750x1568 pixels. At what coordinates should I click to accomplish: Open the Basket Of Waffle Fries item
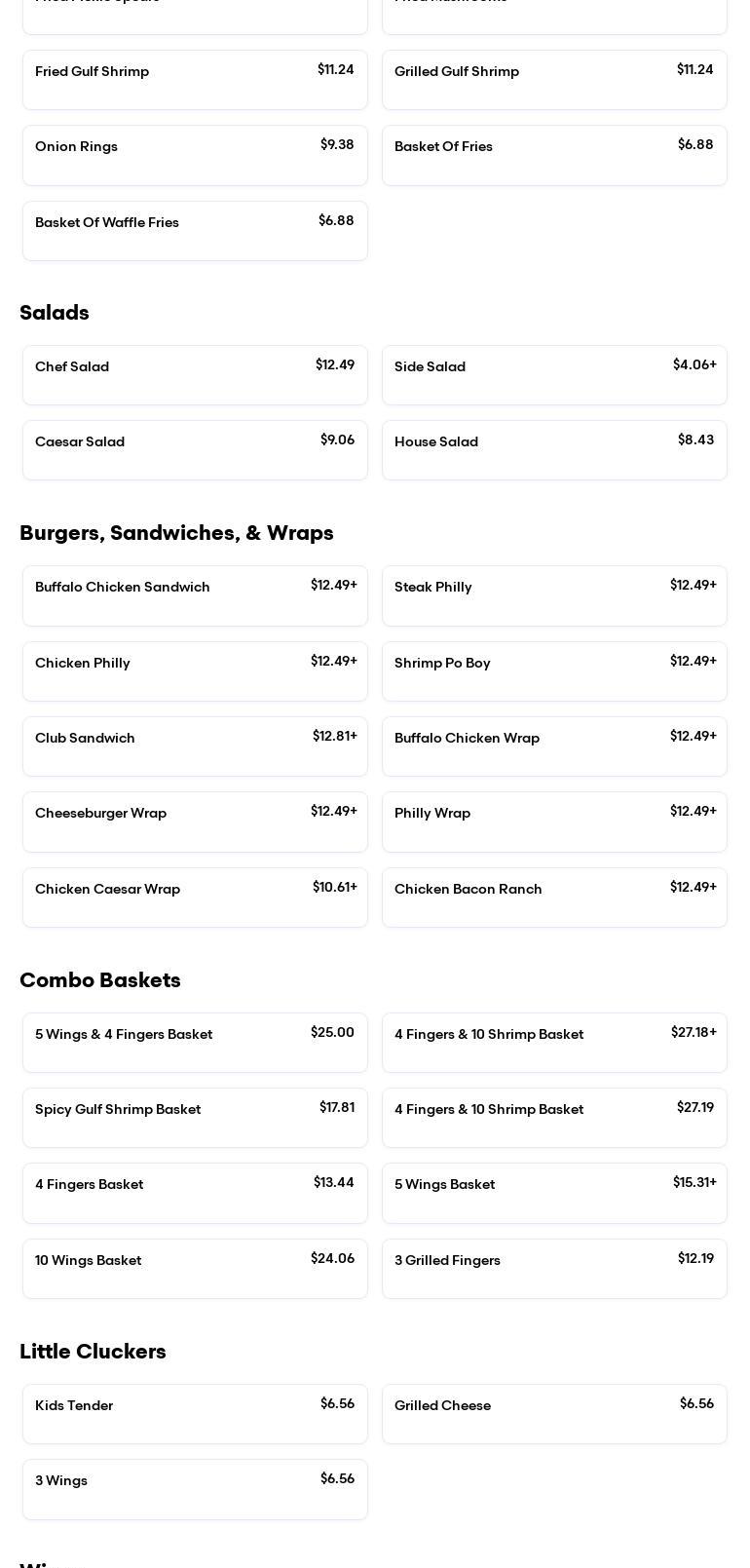[x=195, y=231]
